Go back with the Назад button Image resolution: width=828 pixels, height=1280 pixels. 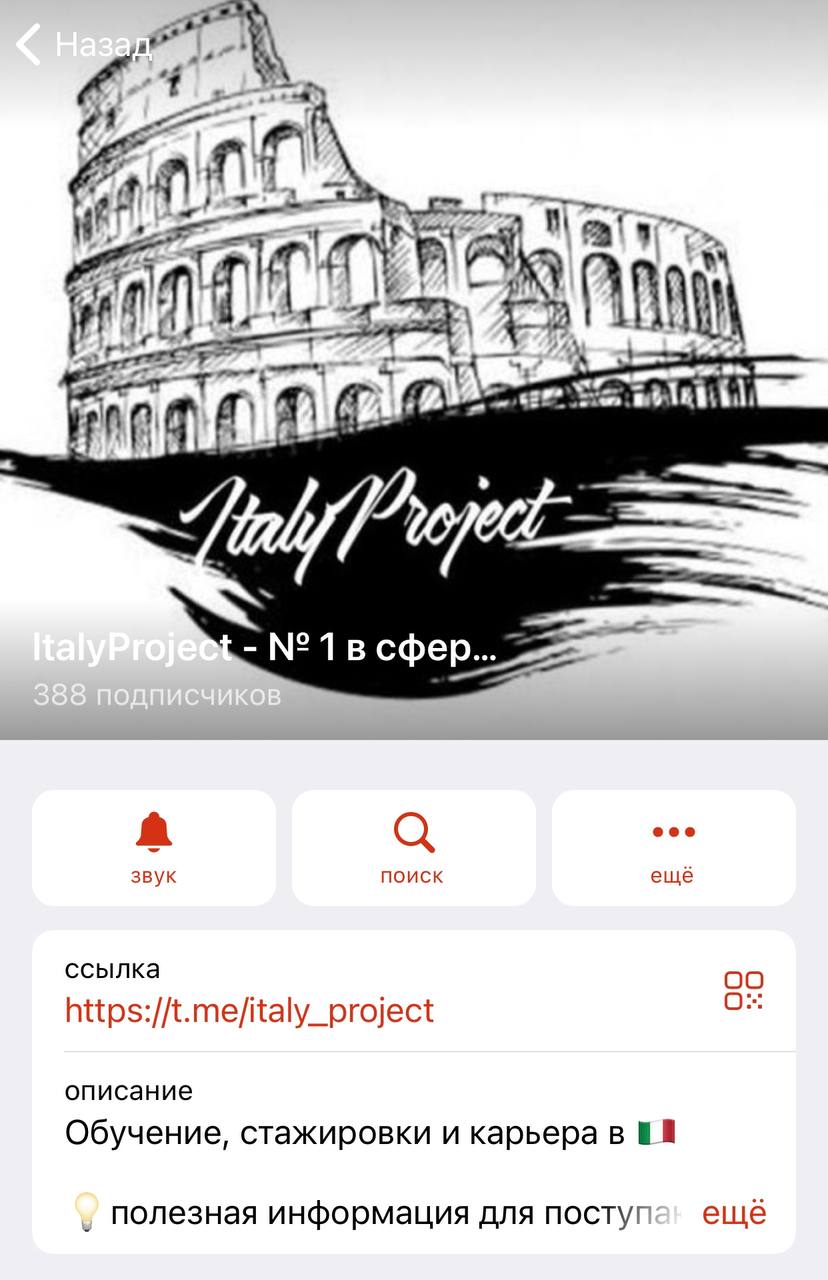tap(84, 45)
